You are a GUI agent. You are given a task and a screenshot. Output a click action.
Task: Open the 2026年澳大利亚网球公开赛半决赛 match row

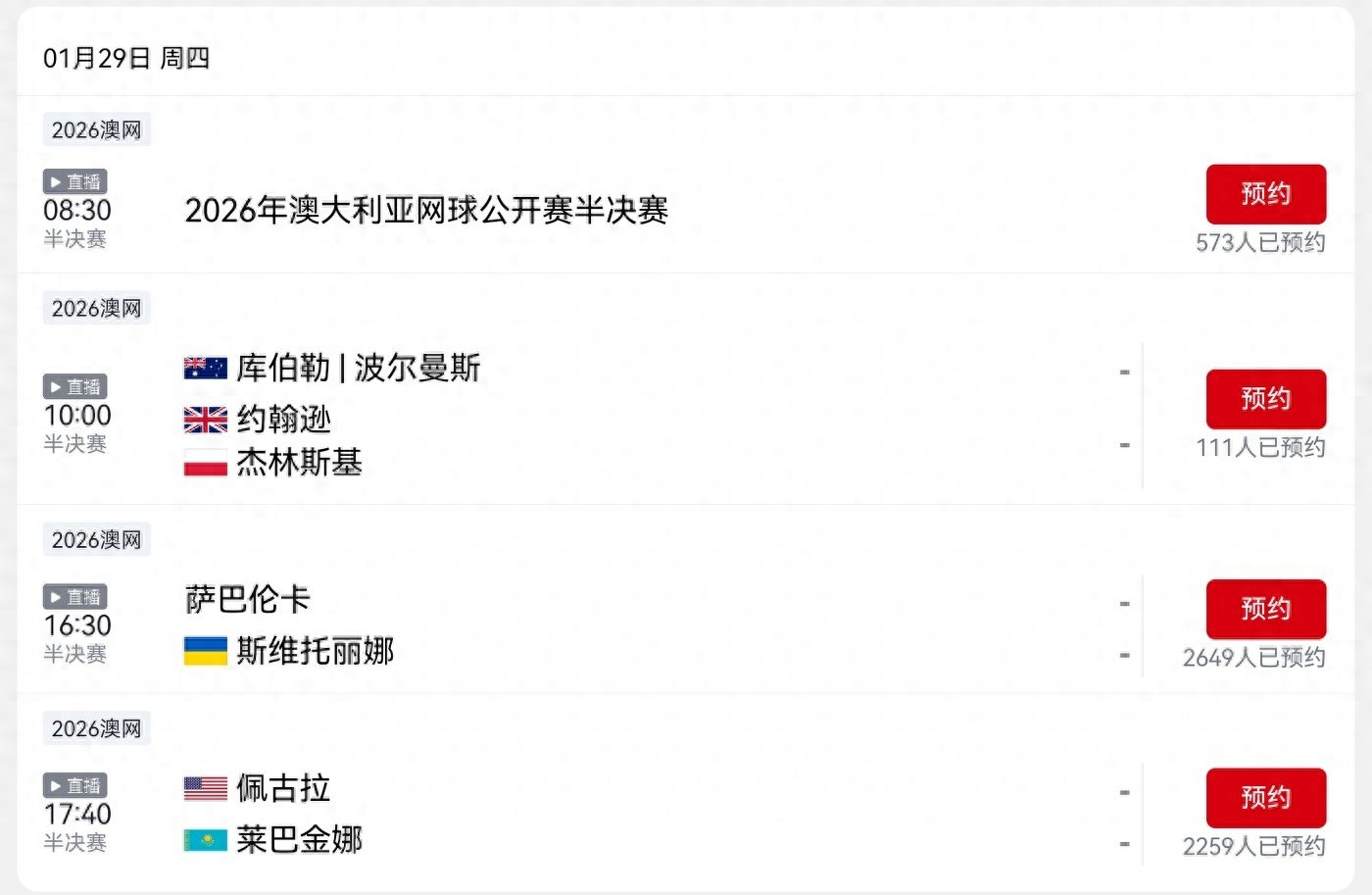pos(426,210)
